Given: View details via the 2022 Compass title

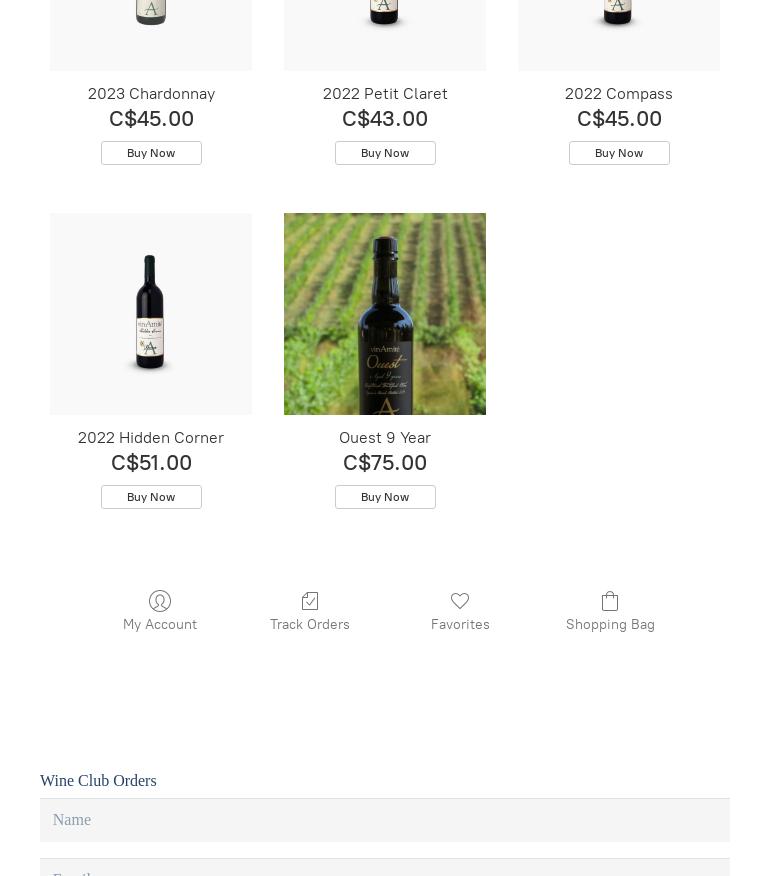Looking at the screenshot, I should pos(619,93).
